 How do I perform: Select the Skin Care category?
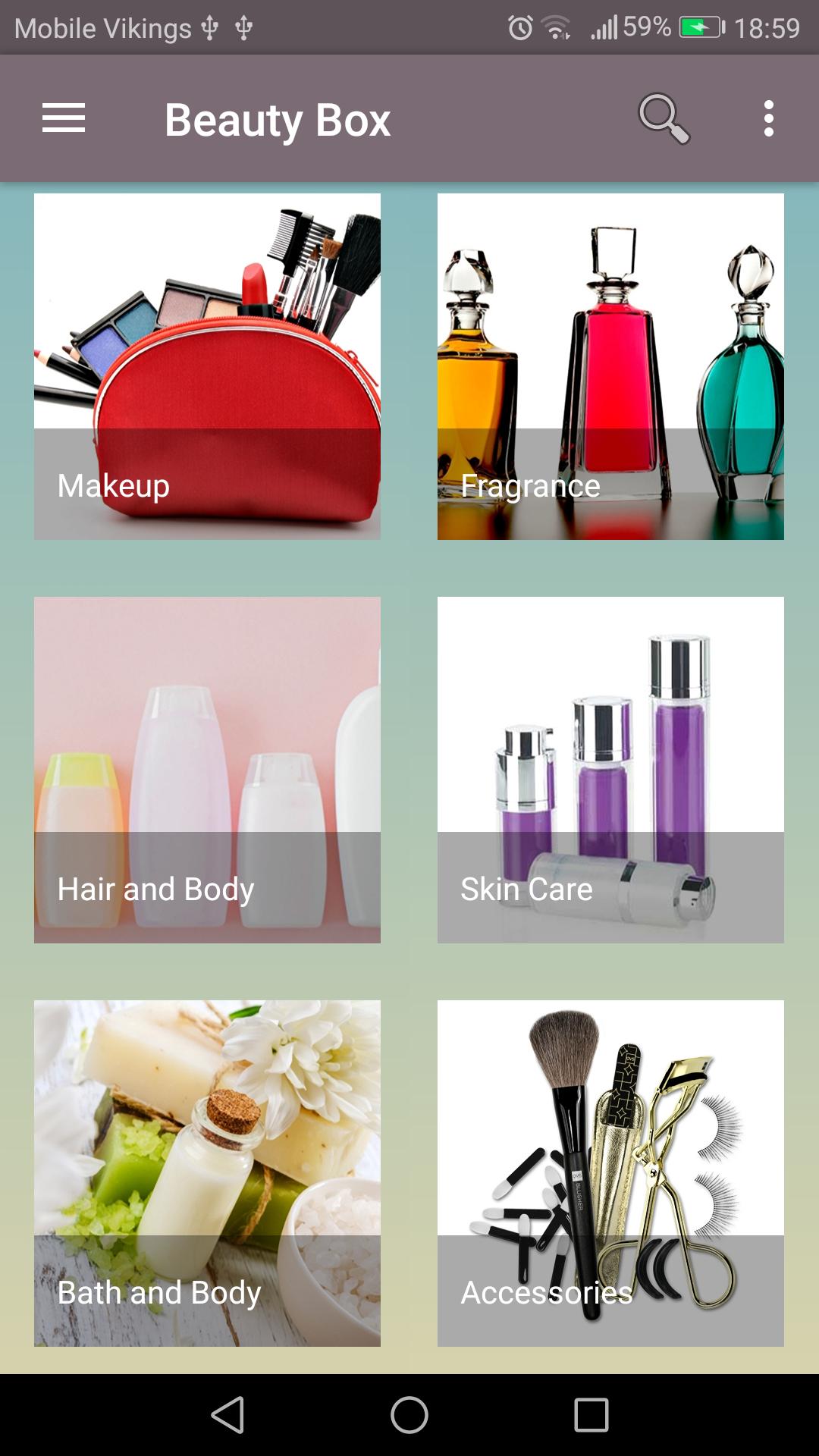click(x=612, y=771)
